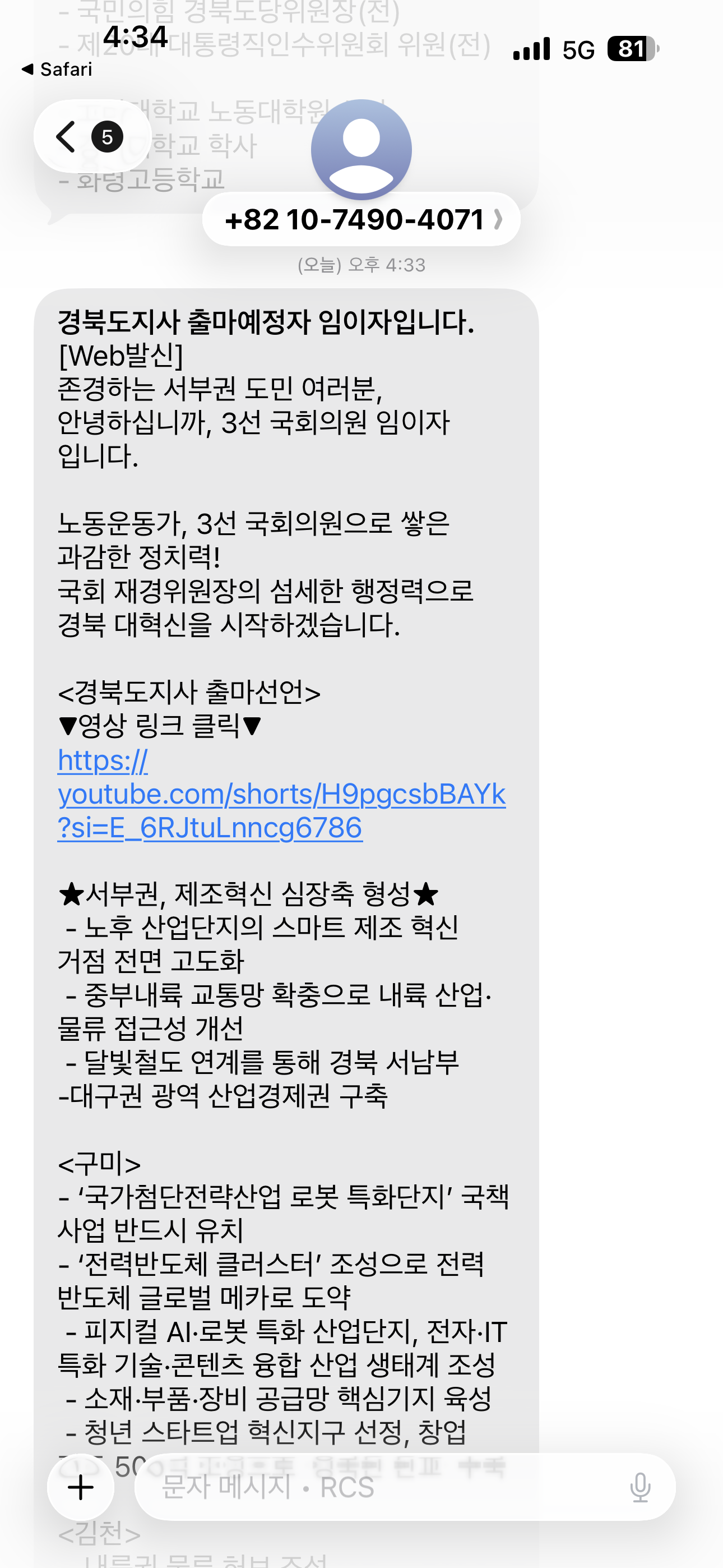
Task: Return to Safari via the status bar
Action: (x=57, y=70)
